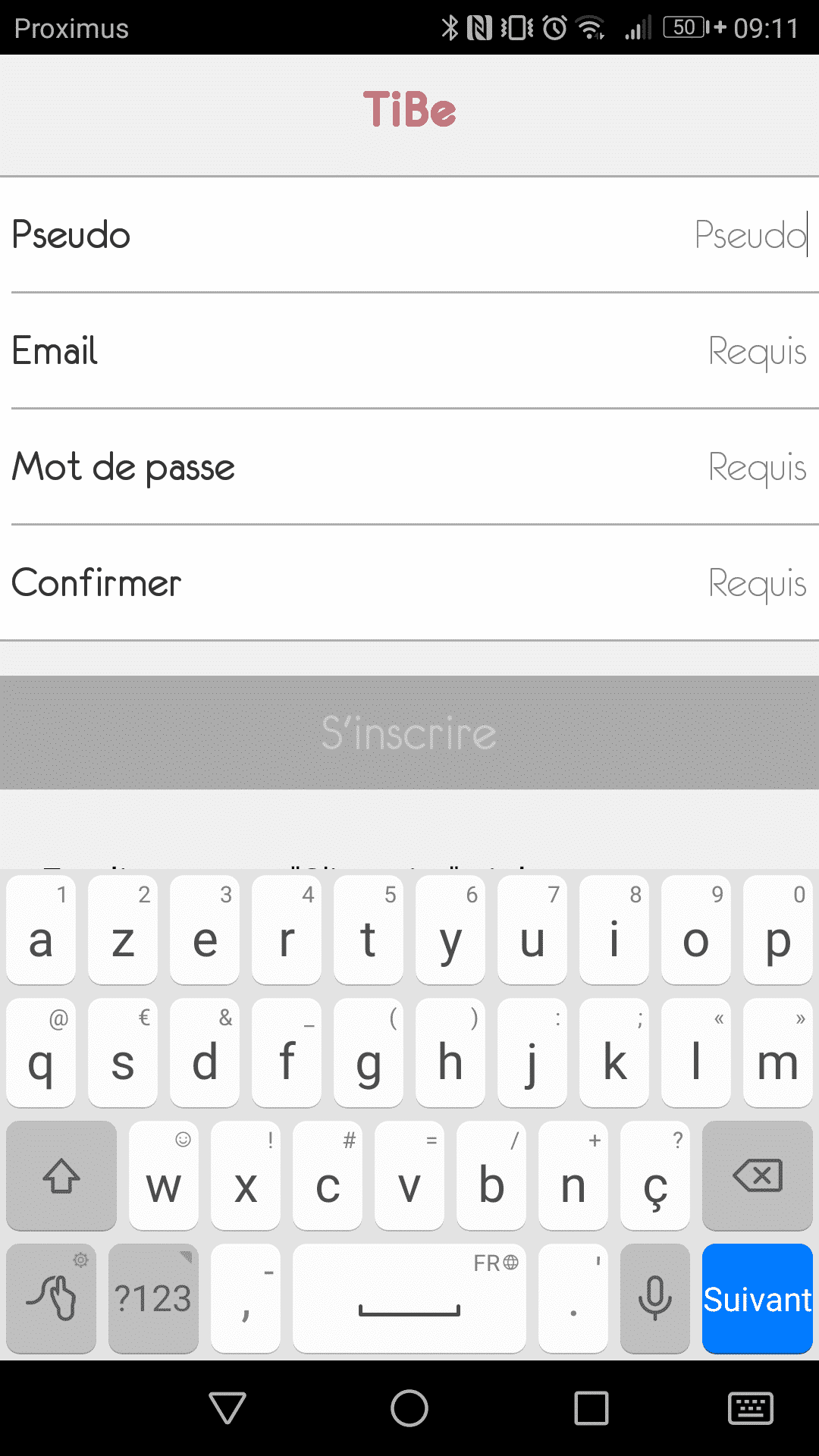
Task: Switch to the ?123 symbols keyboard
Action: point(153,1298)
